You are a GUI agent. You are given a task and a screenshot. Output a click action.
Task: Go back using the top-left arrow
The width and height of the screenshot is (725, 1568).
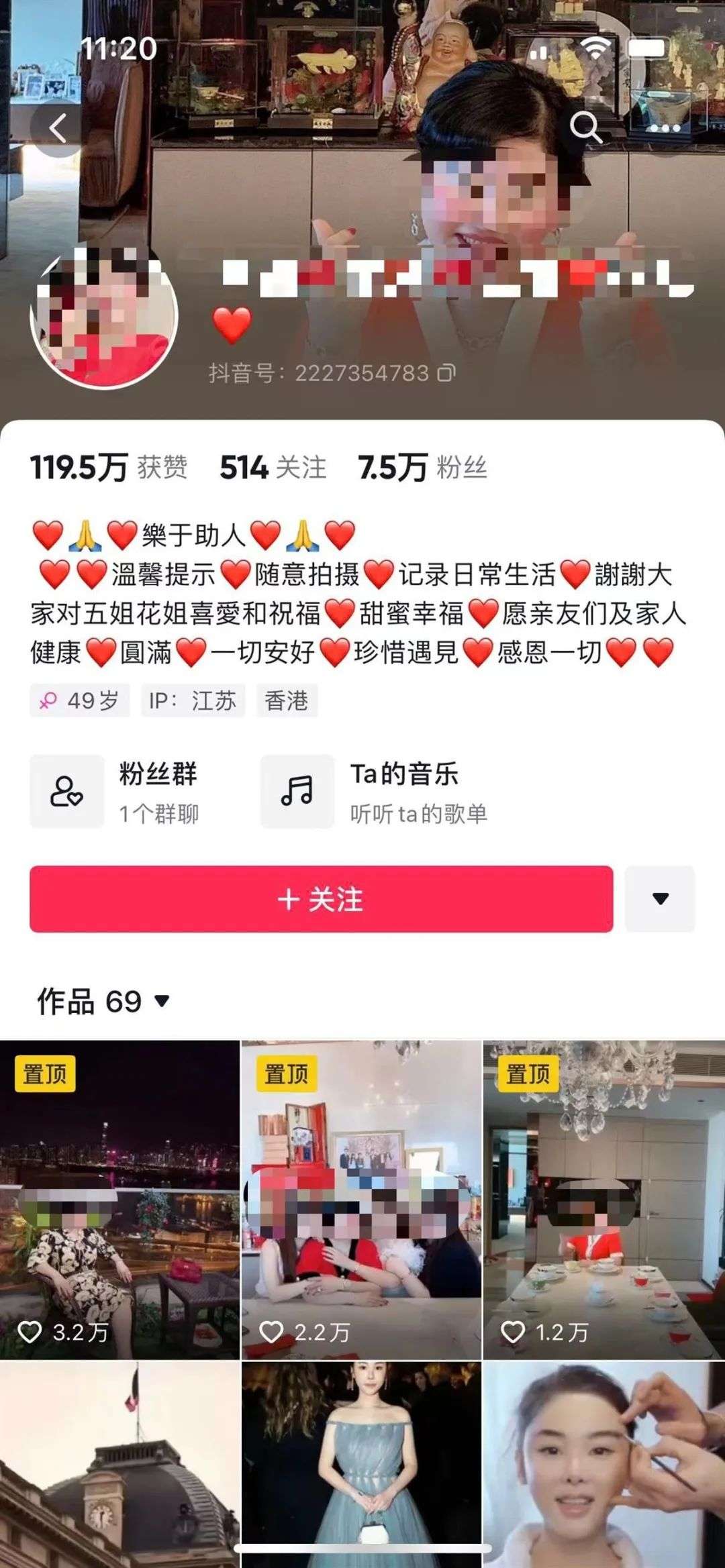click(58, 127)
